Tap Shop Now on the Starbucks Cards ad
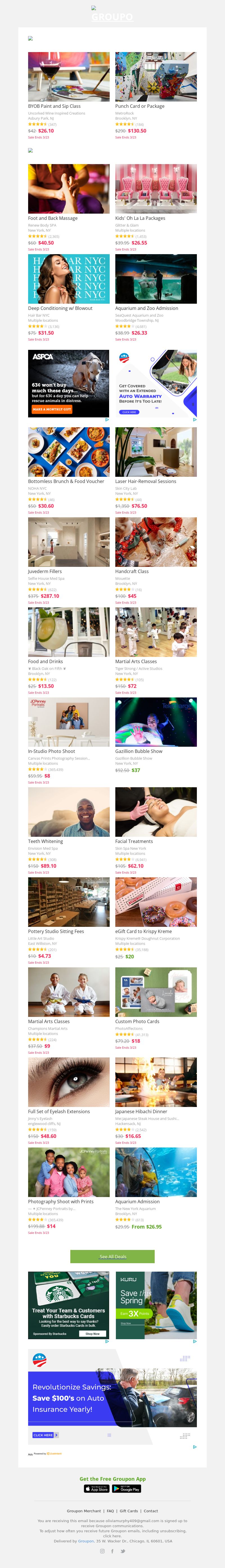The width and height of the screenshot is (225, 1568). (93, 1334)
